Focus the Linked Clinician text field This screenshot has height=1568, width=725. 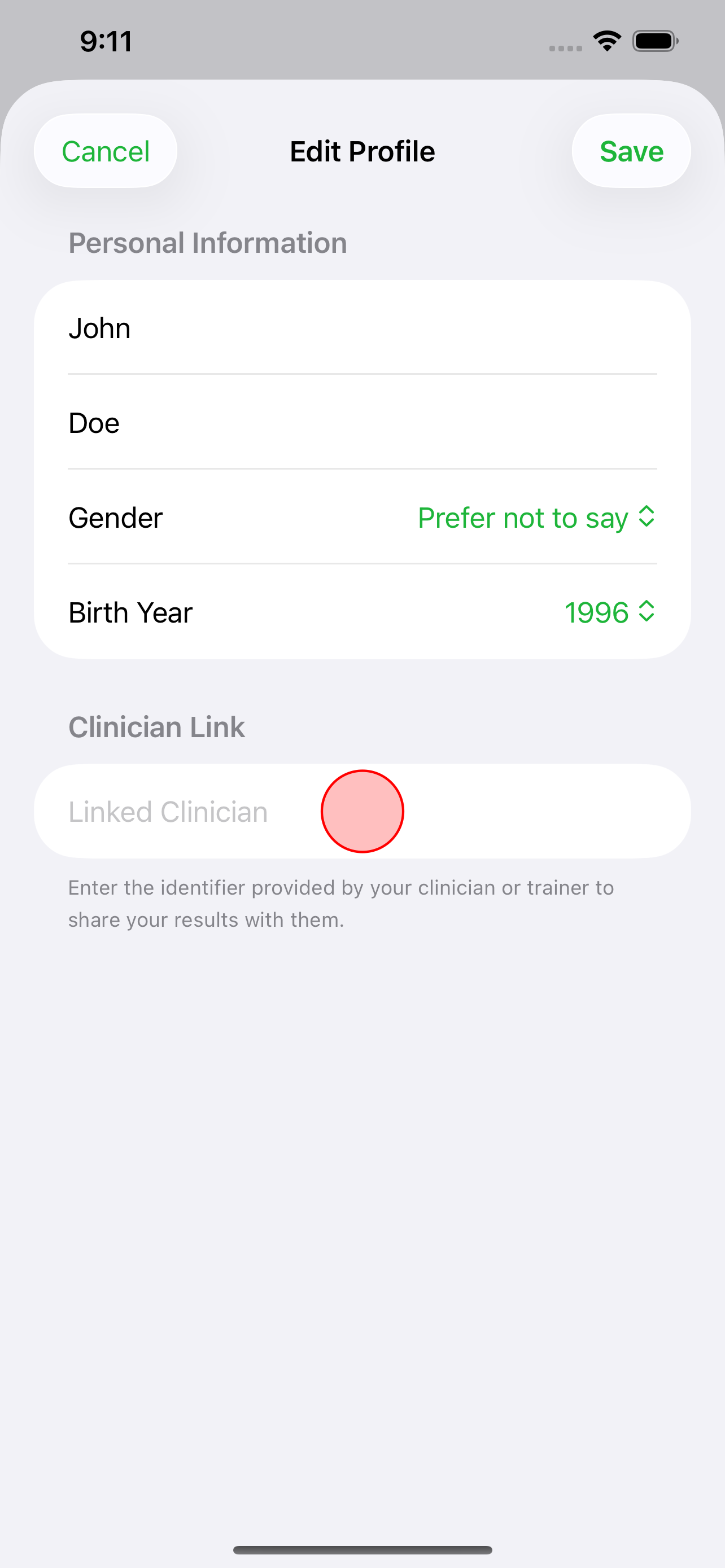click(x=361, y=812)
